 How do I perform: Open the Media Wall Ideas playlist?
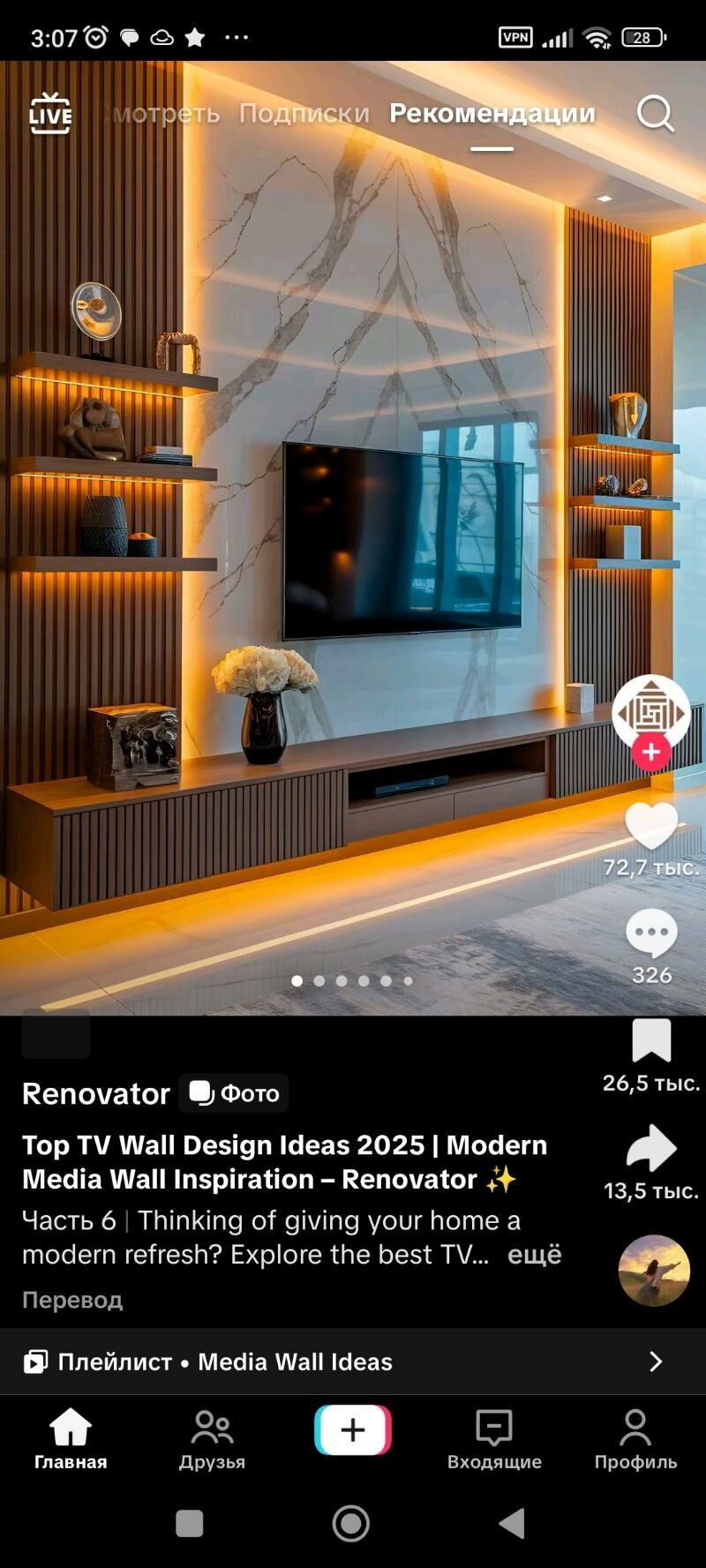click(353, 1362)
